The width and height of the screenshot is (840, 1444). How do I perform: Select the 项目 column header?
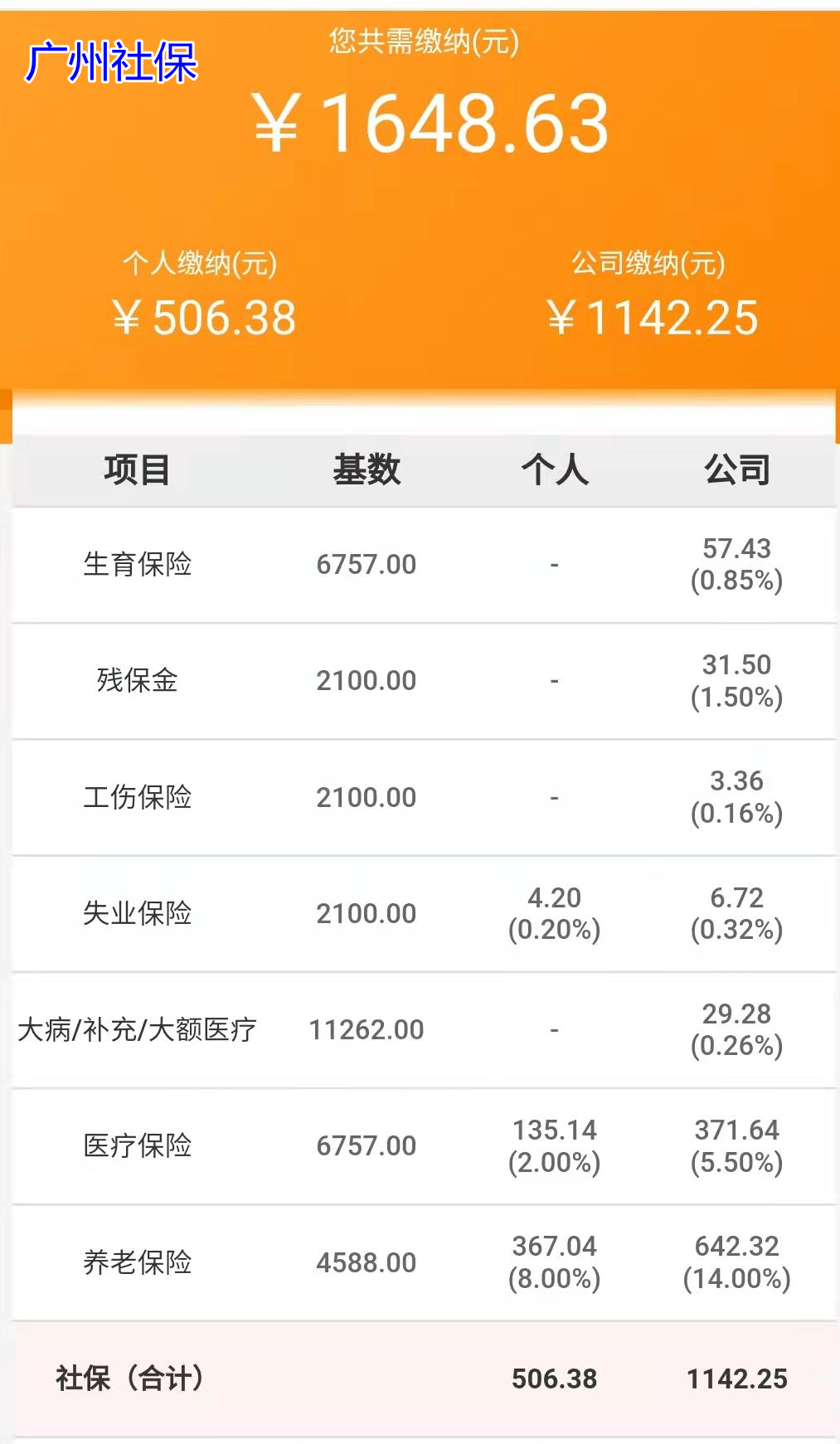pos(138,472)
